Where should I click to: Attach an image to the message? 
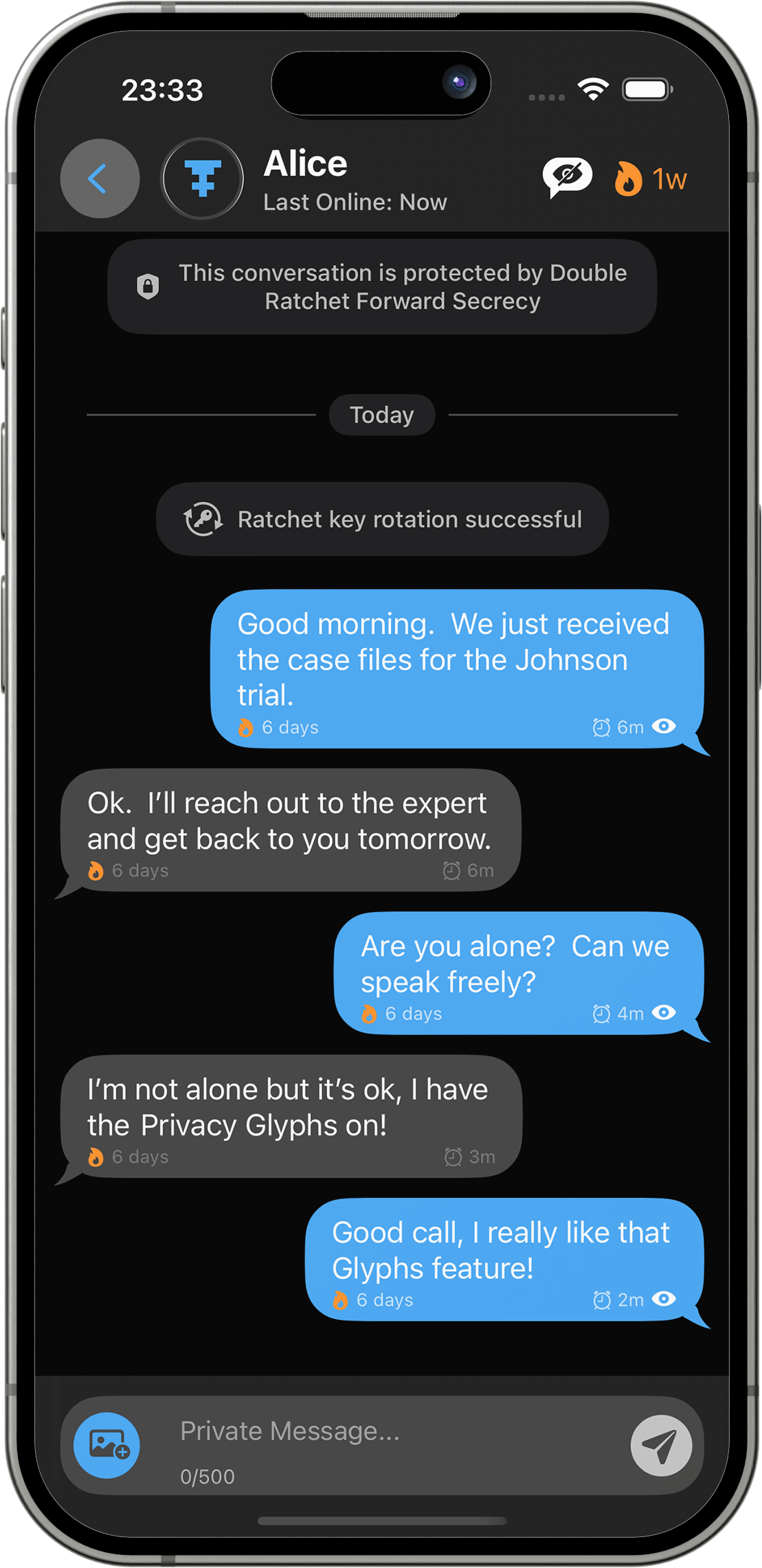coord(107,1444)
